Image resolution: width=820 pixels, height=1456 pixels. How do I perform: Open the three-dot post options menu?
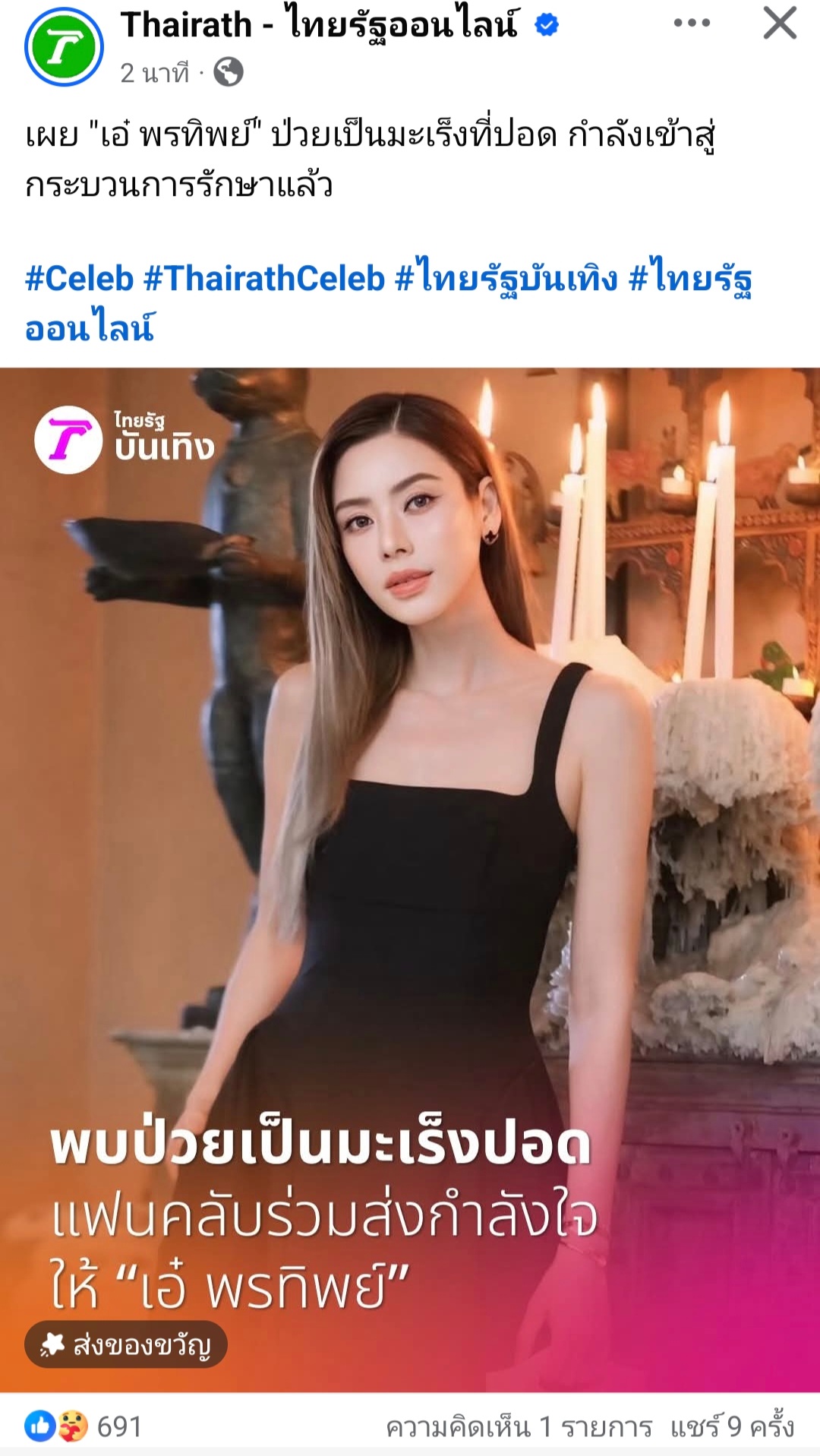pos(691,24)
